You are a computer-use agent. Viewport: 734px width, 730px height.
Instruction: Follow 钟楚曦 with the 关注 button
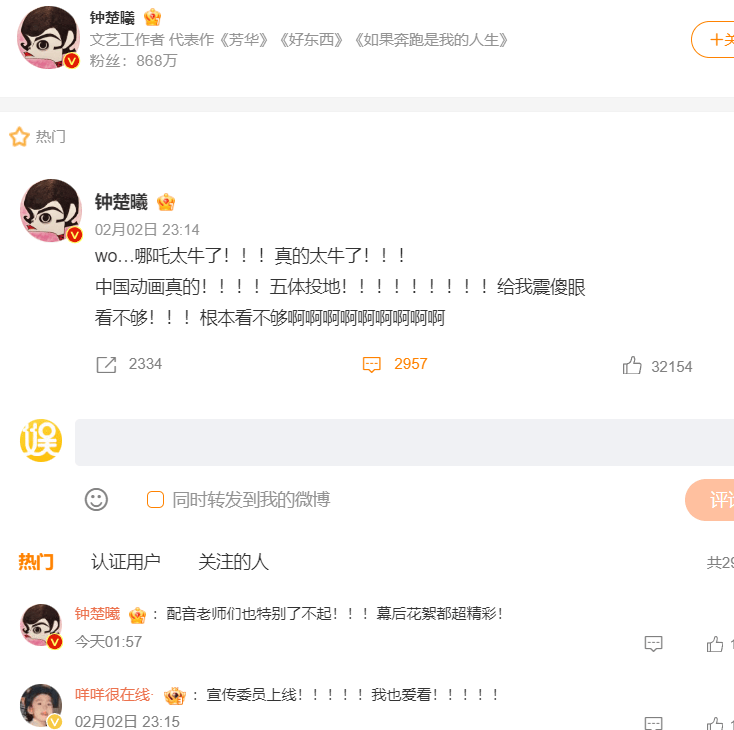tap(714, 40)
